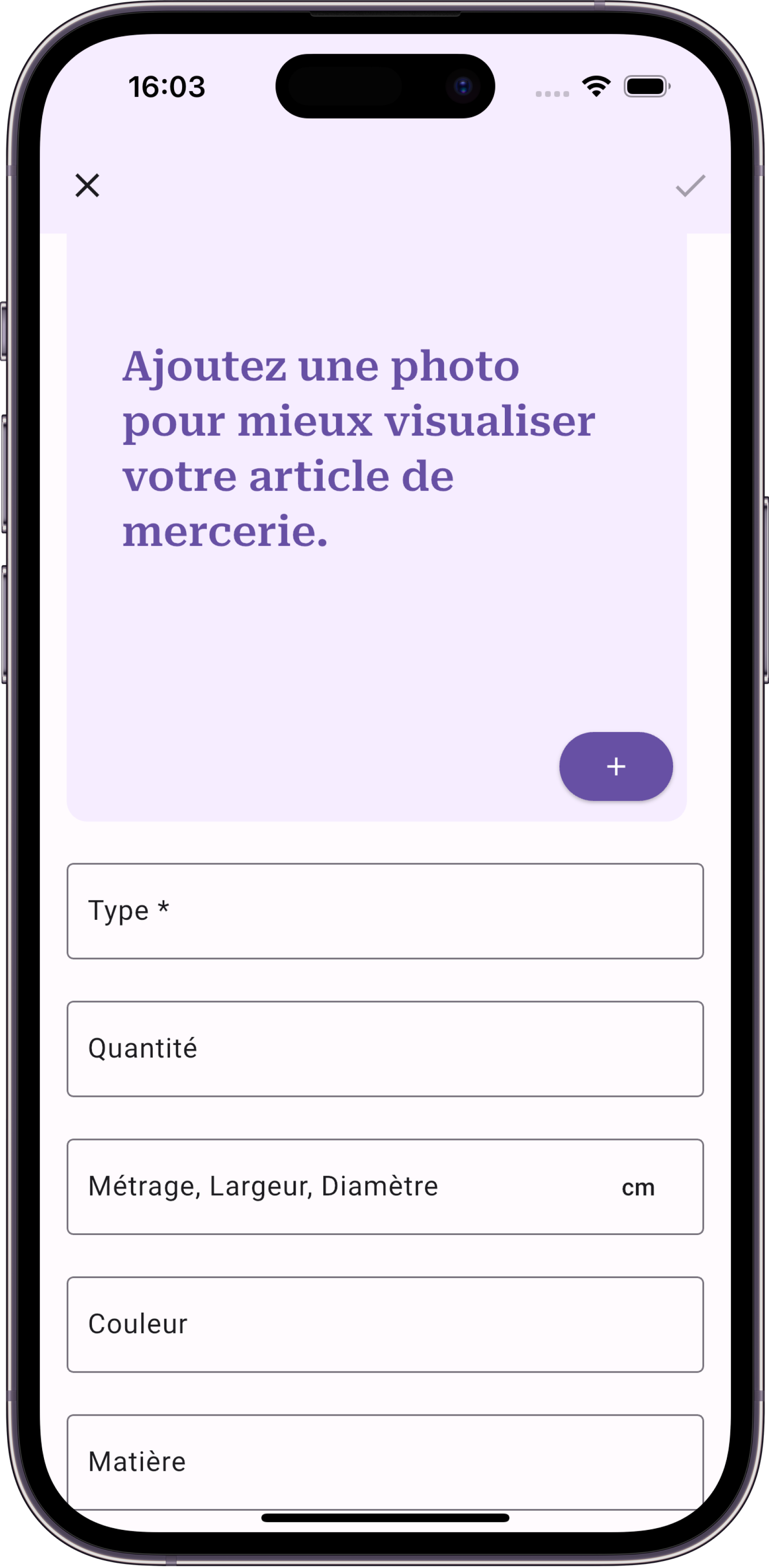This screenshot has width=769, height=1568.
Task: Focus the Matière field
Action: (385, 1461)
